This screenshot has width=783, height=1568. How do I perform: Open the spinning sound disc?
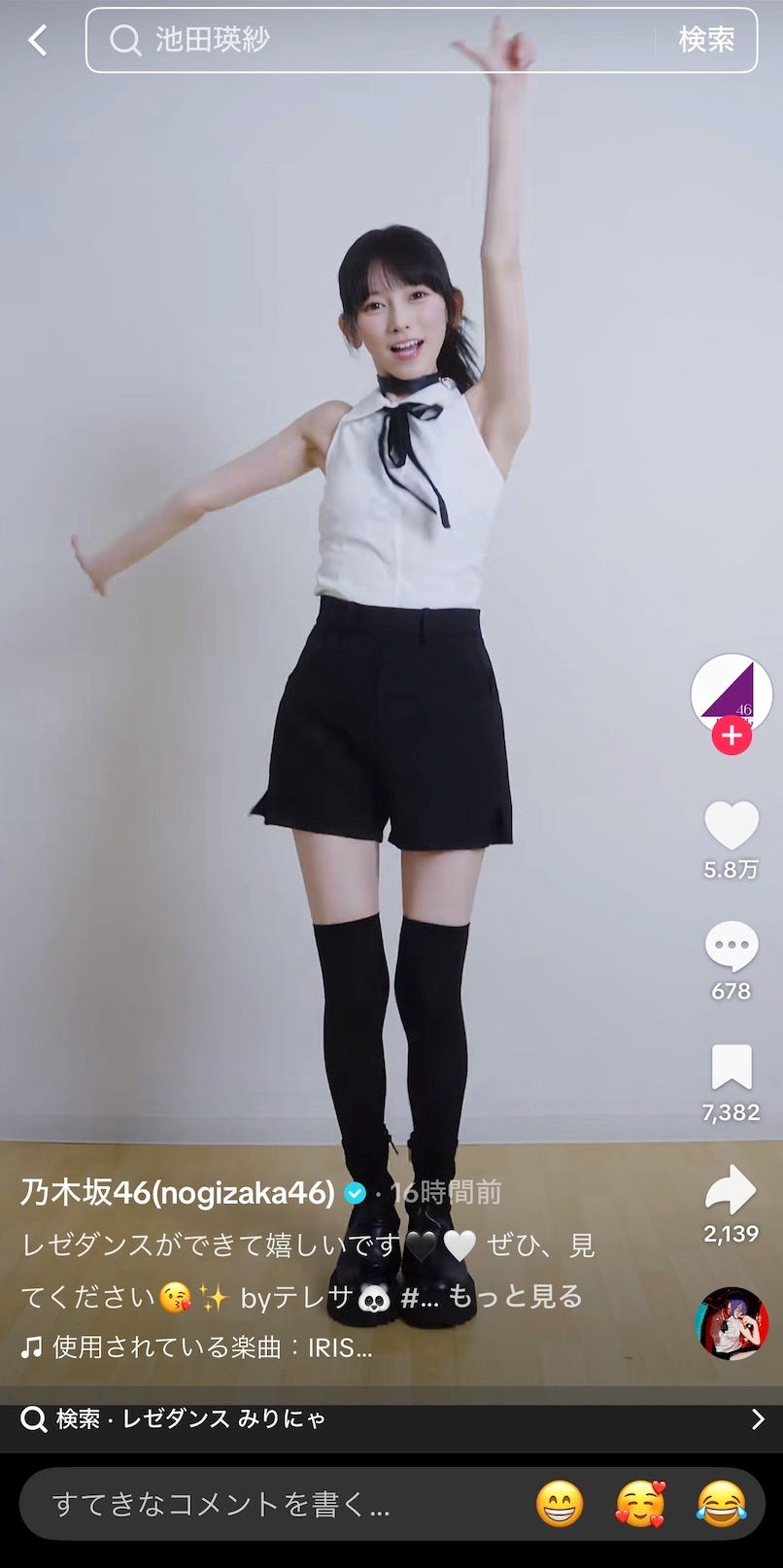pos(731,1323)
